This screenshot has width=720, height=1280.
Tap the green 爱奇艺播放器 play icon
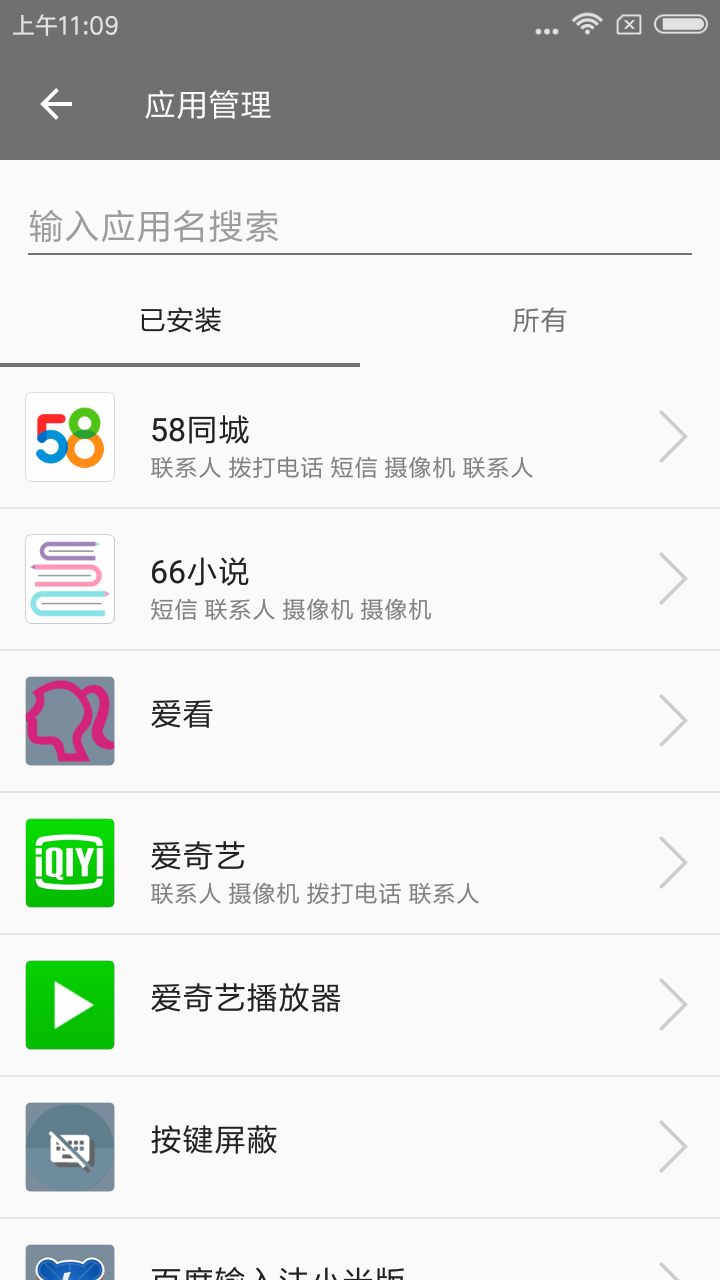(x=69, y=1004)
